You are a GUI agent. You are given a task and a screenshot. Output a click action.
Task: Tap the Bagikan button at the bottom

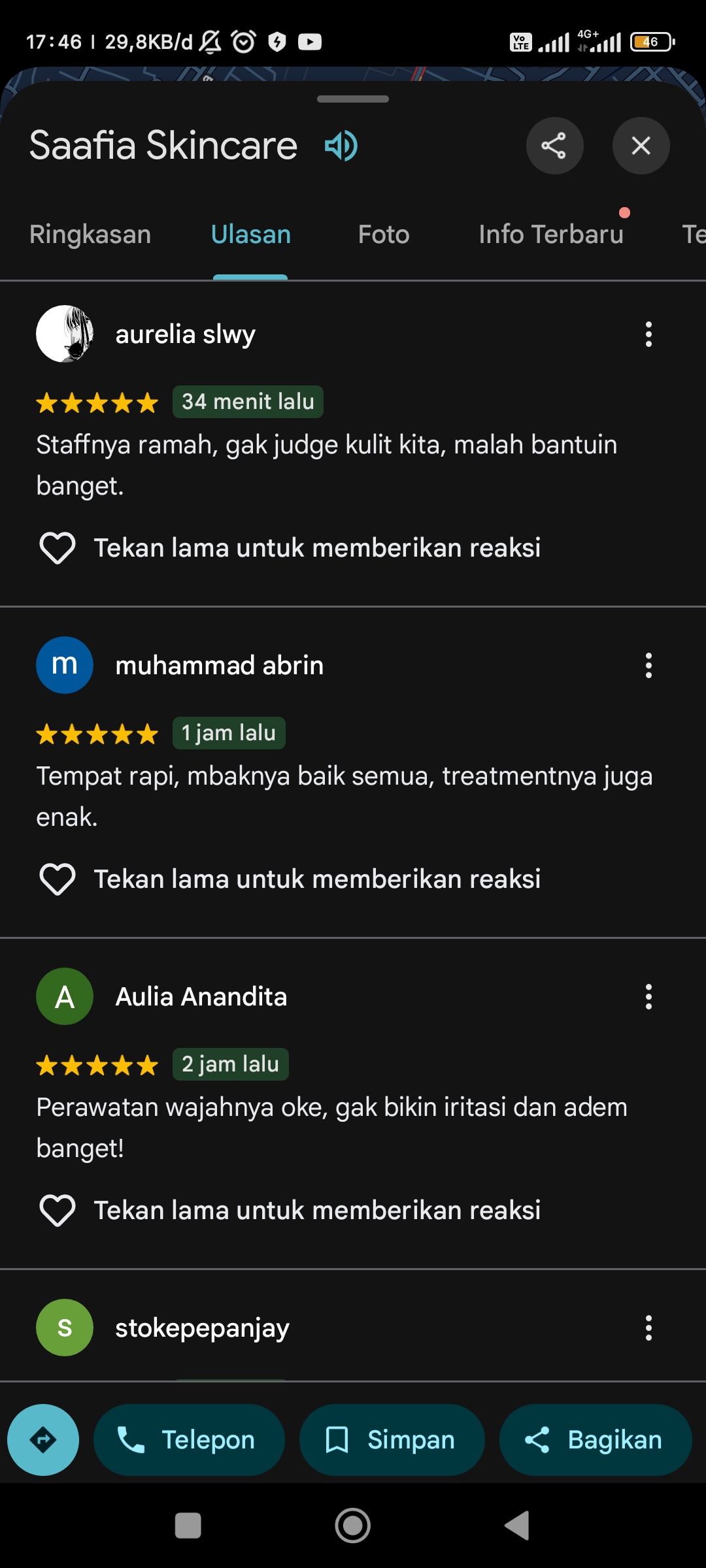tap(596, 1440)
